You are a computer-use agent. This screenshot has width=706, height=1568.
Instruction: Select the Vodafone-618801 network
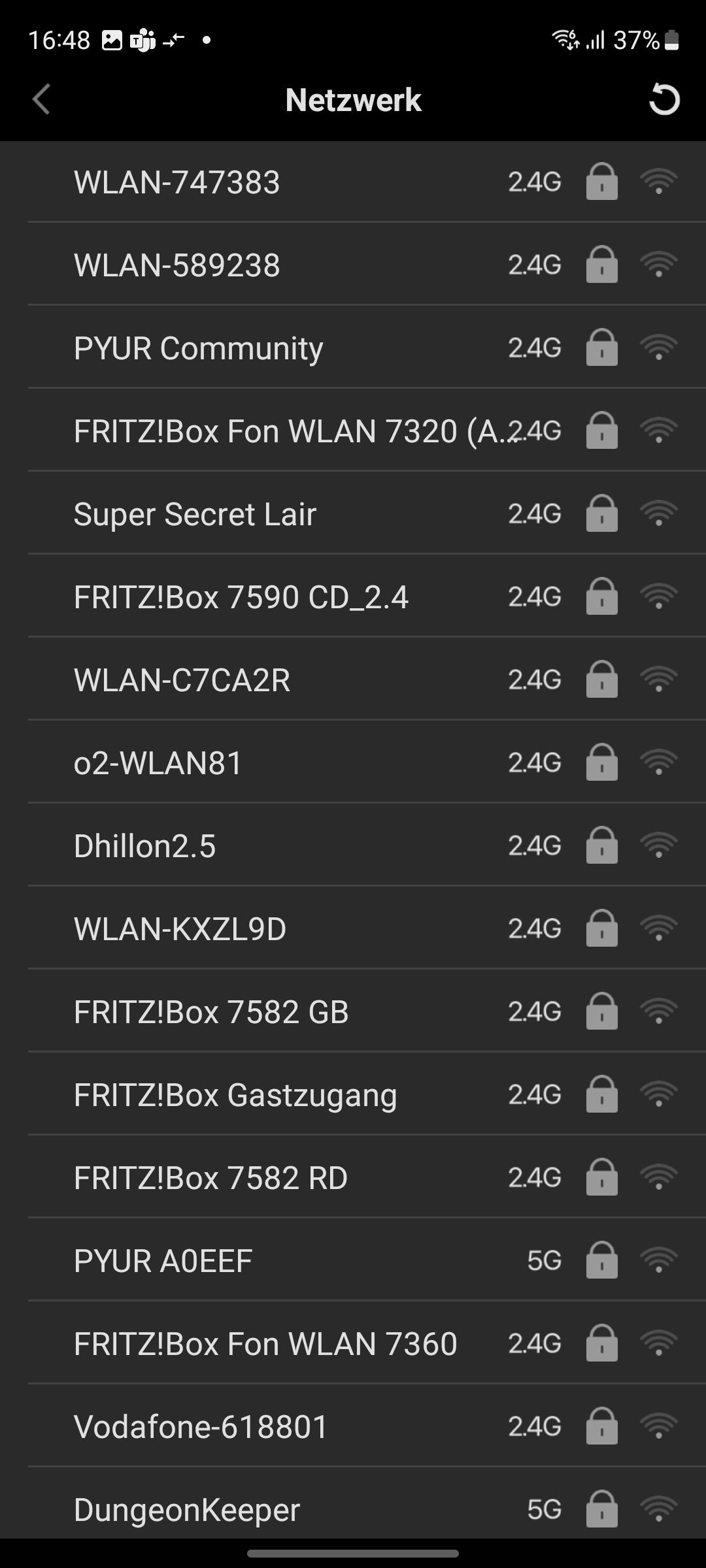(x=353, y=1427)
